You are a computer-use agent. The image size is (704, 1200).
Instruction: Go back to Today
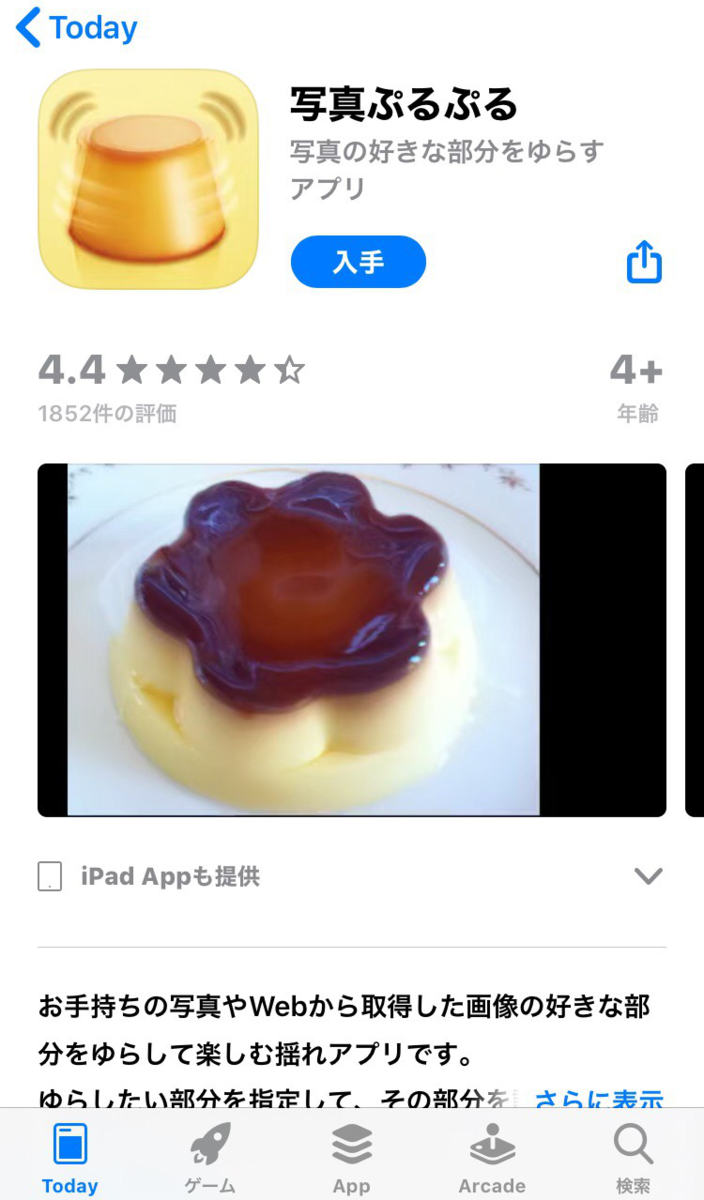pyautogui.click(x=77, y=28)
